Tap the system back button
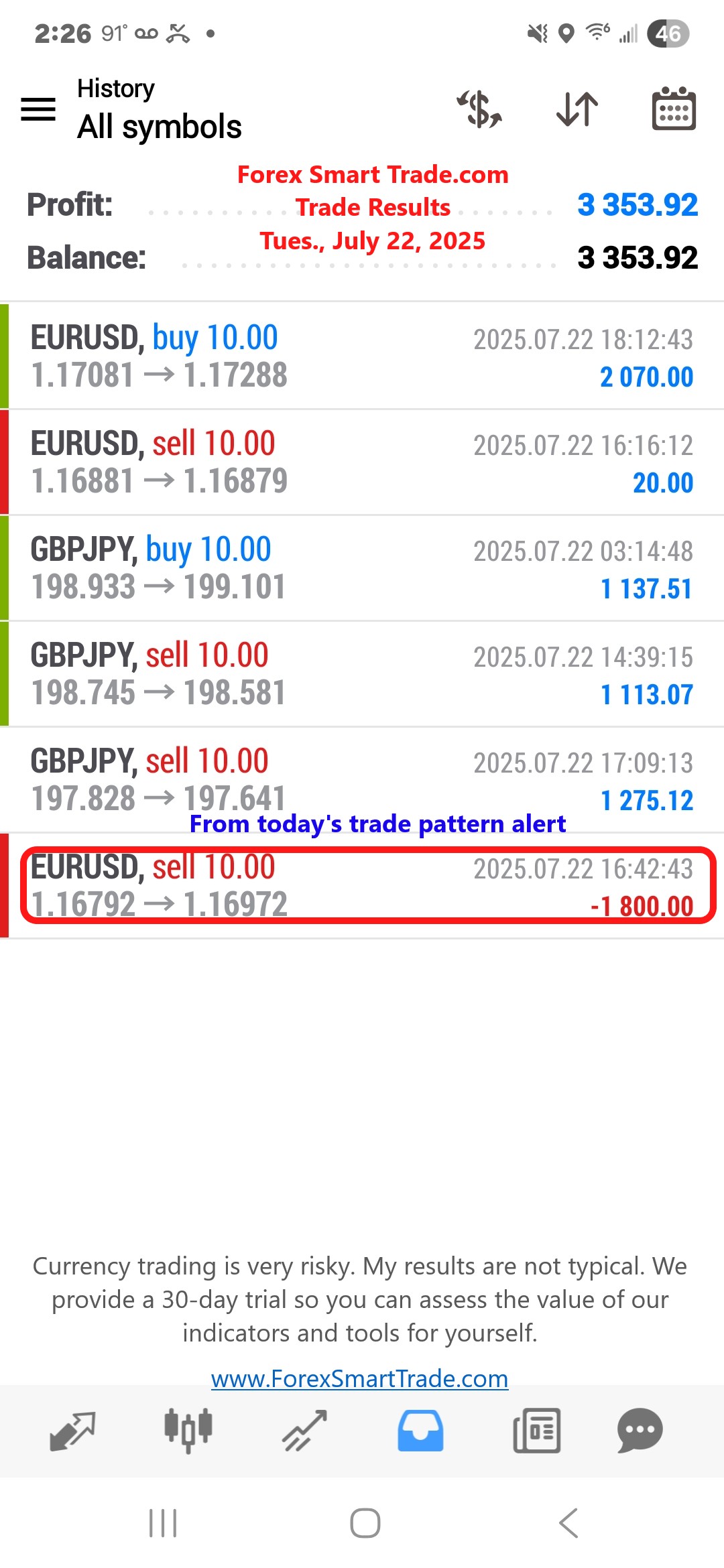Viewport: 724px width, 1568px height. coord(568,1523)
